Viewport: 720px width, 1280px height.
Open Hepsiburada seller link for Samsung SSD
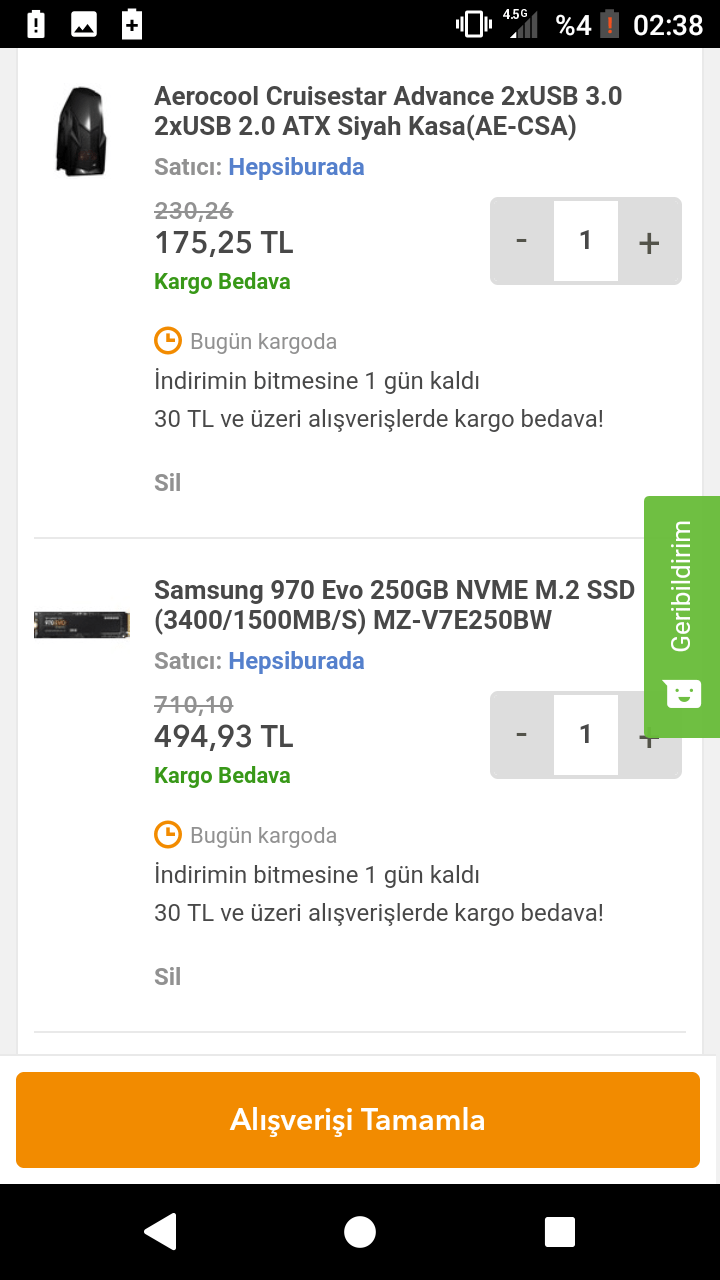coord(296,661)
